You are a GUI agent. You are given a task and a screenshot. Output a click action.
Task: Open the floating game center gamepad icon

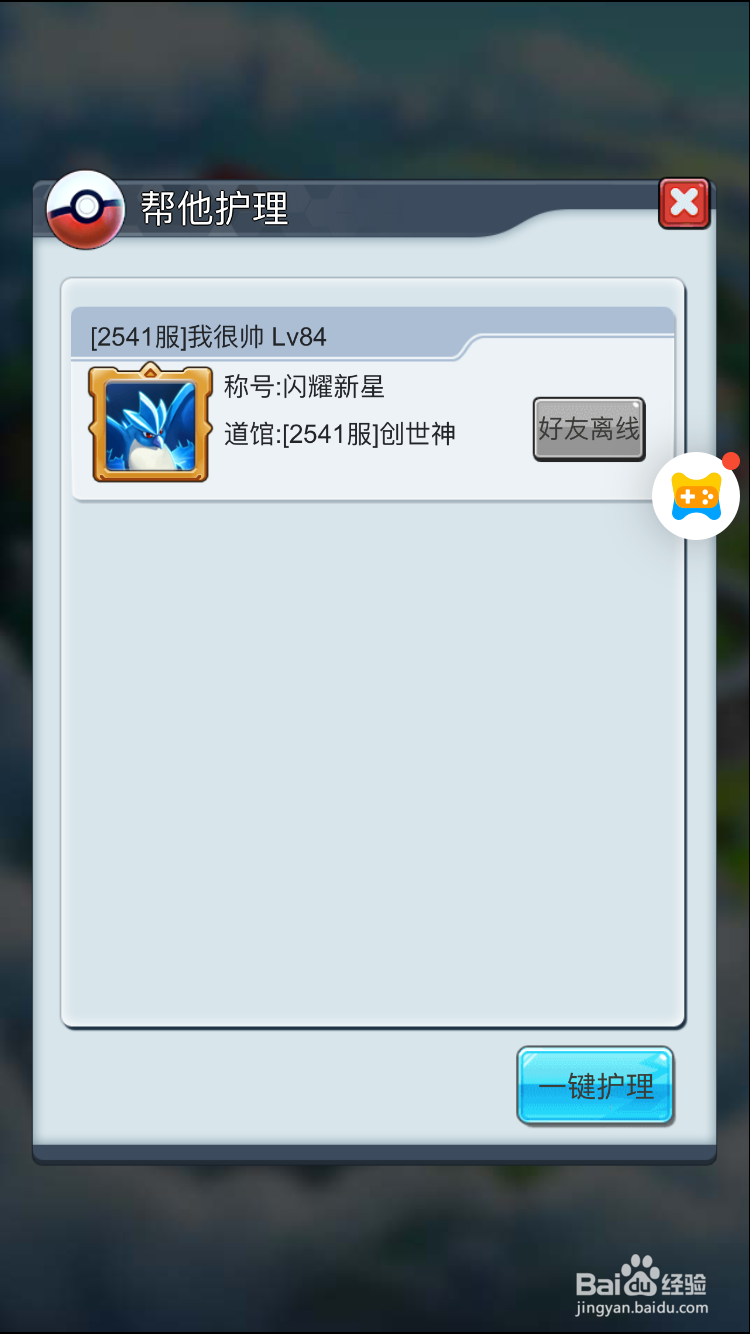click(696, 494)
